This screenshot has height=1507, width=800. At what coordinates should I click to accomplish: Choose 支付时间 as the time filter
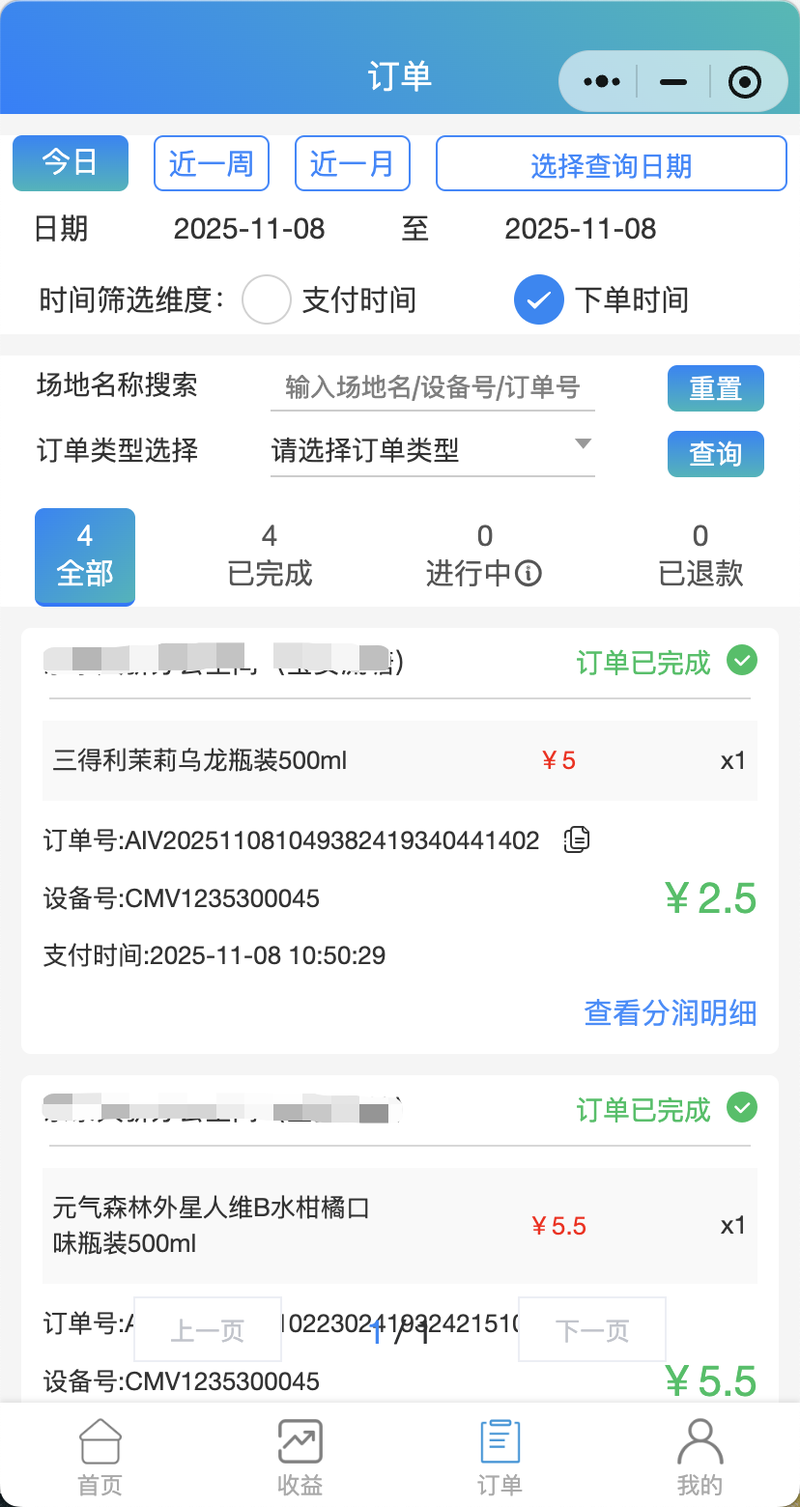[x=267, y=300]
